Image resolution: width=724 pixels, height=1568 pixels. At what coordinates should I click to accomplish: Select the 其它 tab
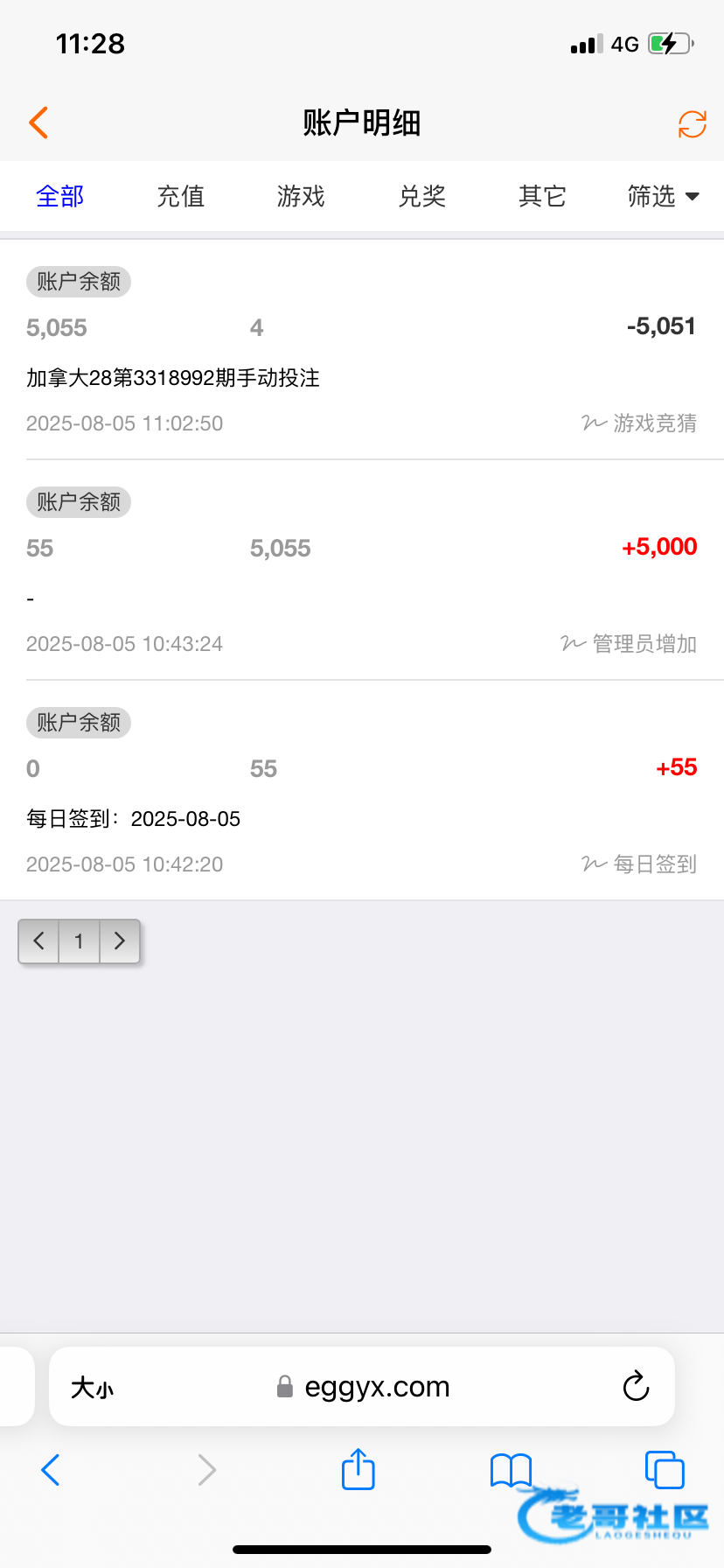pos(542,196)
